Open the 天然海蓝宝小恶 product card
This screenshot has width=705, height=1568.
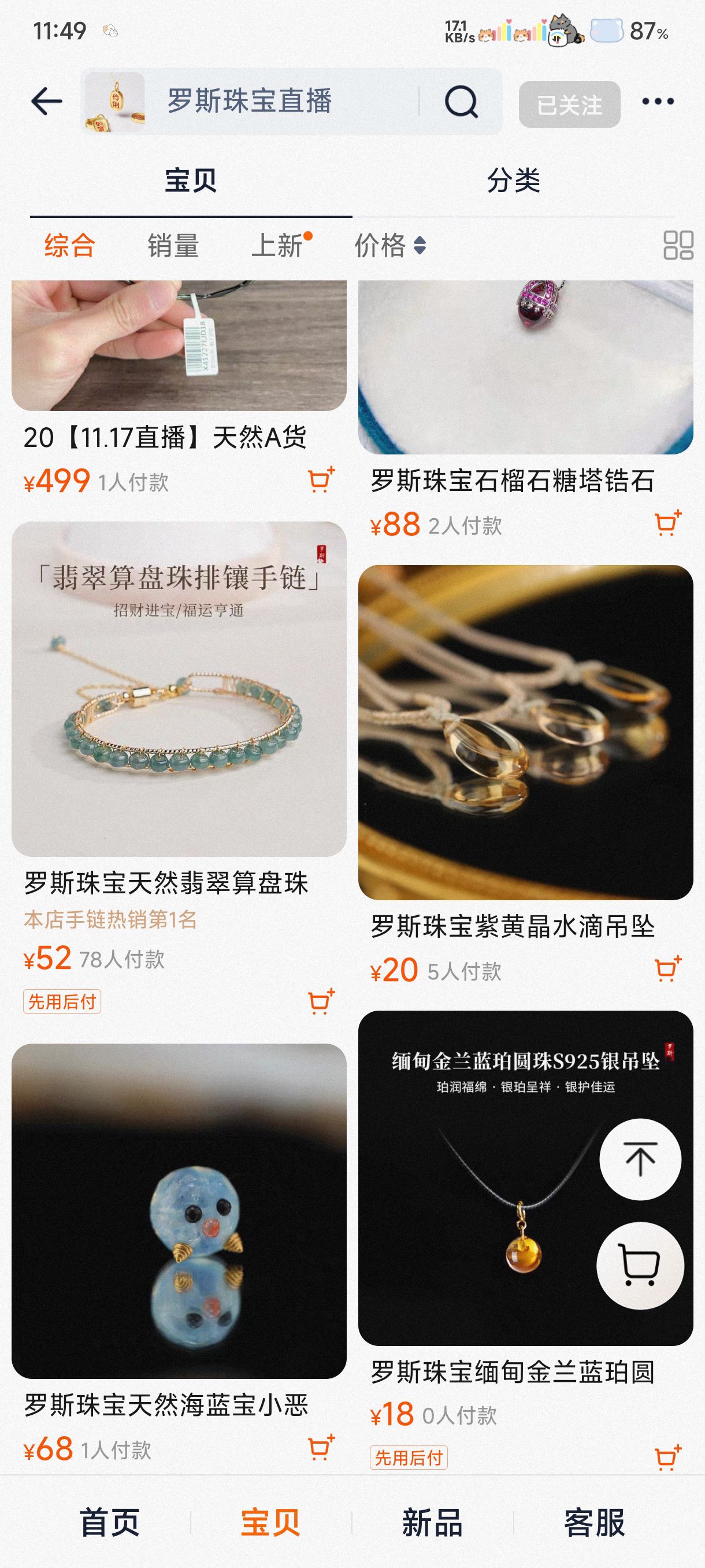coord(179,1211)
